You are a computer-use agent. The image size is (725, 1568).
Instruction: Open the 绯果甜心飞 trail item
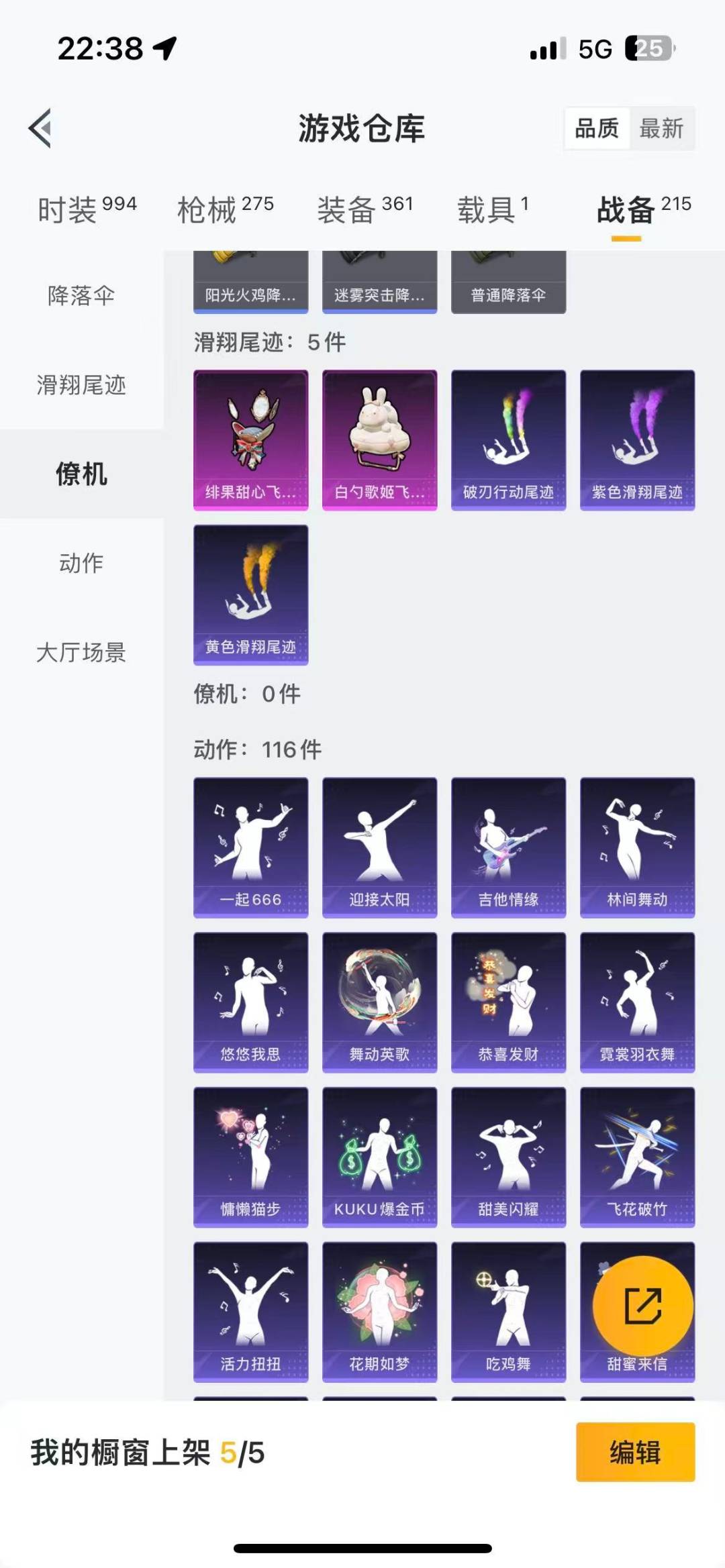(x=251, y=440)
